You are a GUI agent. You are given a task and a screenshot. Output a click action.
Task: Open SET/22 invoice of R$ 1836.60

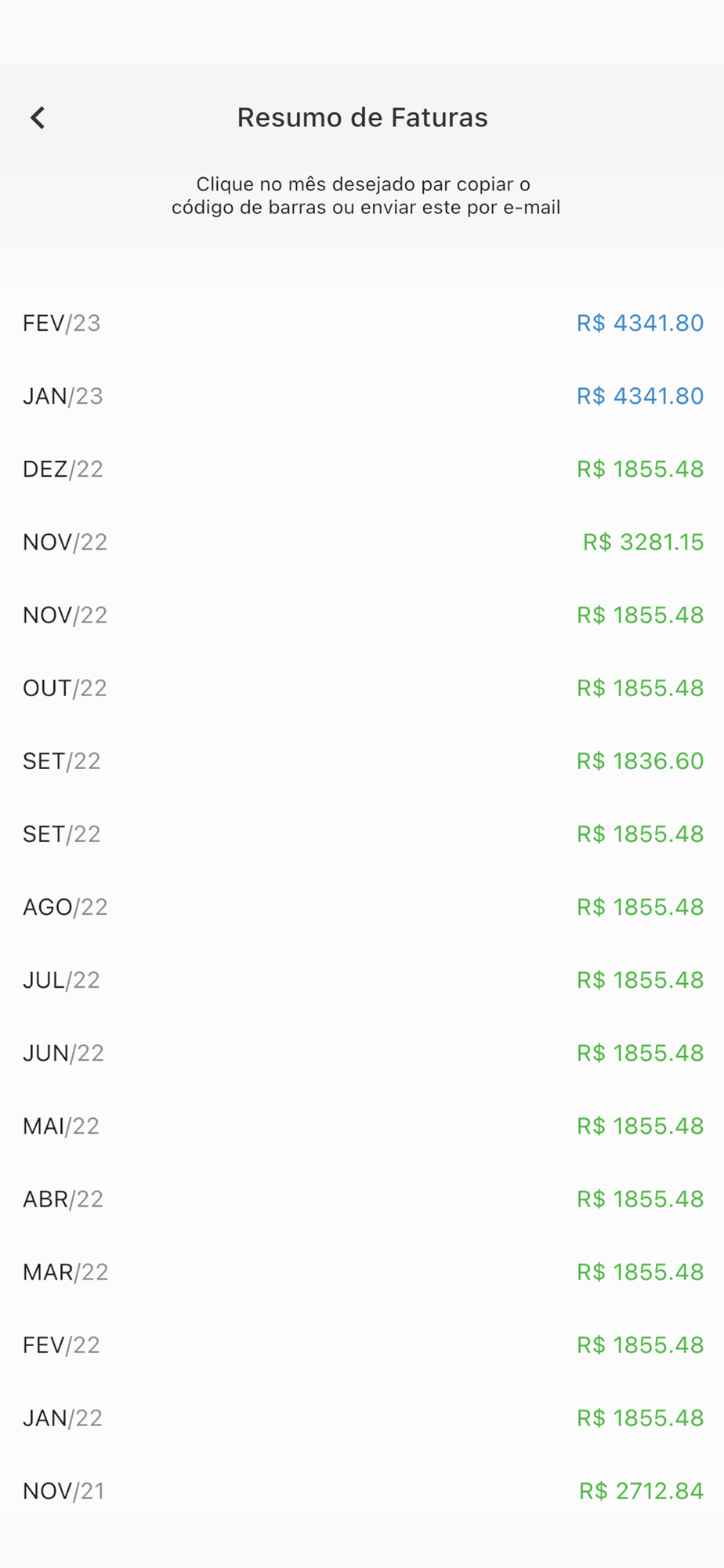click(x=362, y=760)
